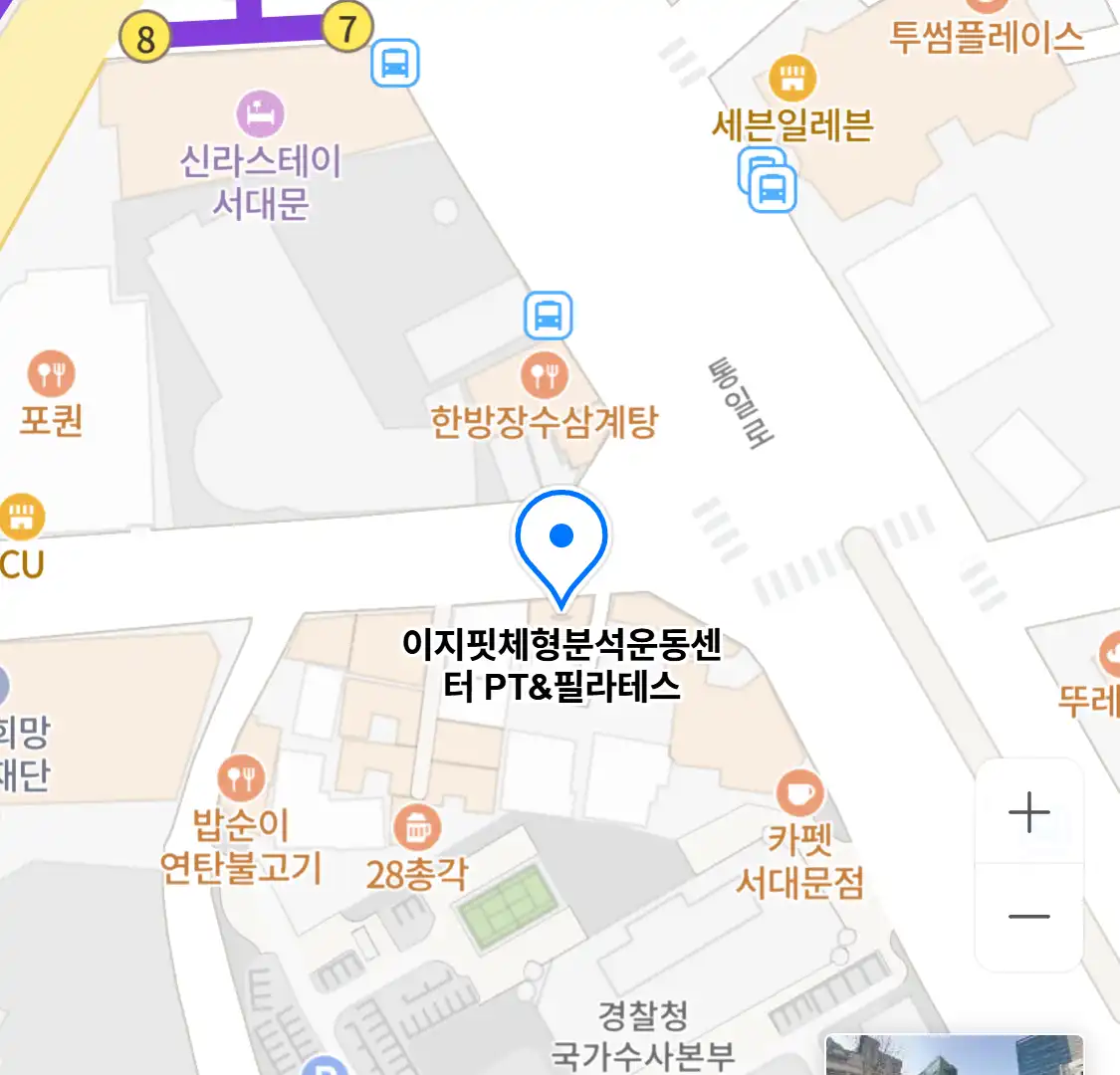This screenshot has height=1075, width=1120.
Task: Zoom in on the map
Action: [1028, 812]
